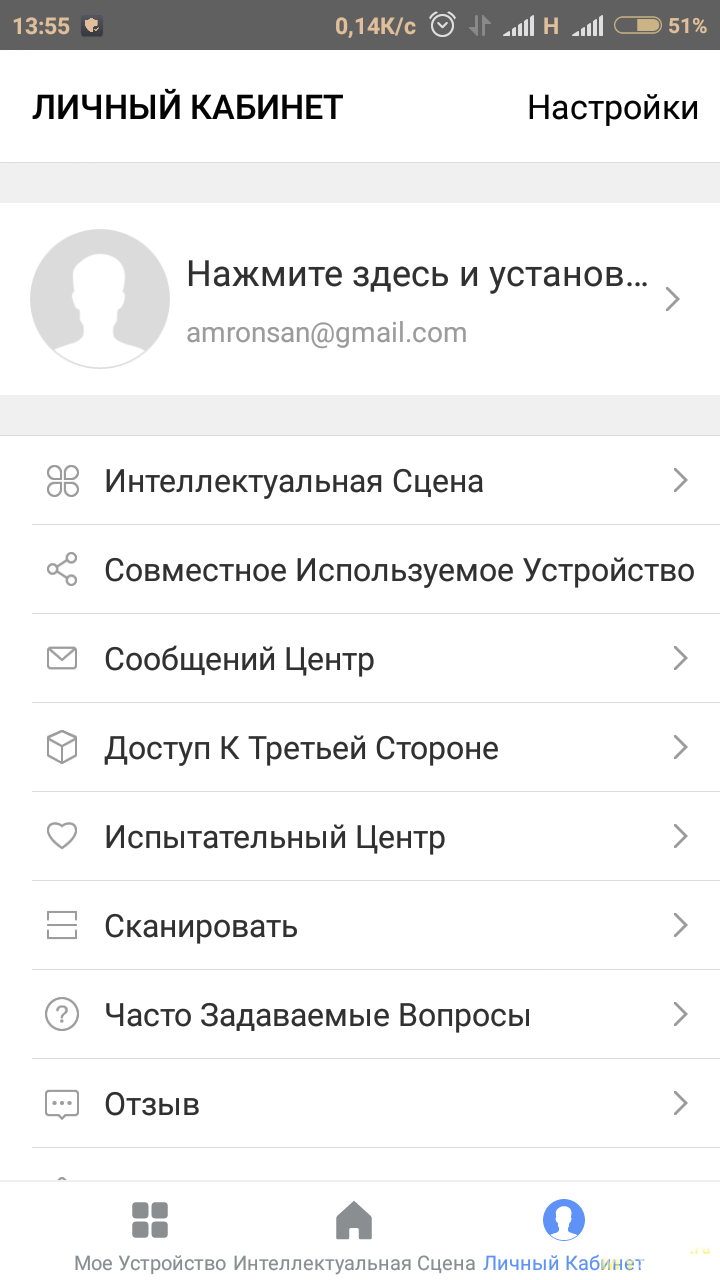Open Отзыв feedback row

tap(360, 1104)
